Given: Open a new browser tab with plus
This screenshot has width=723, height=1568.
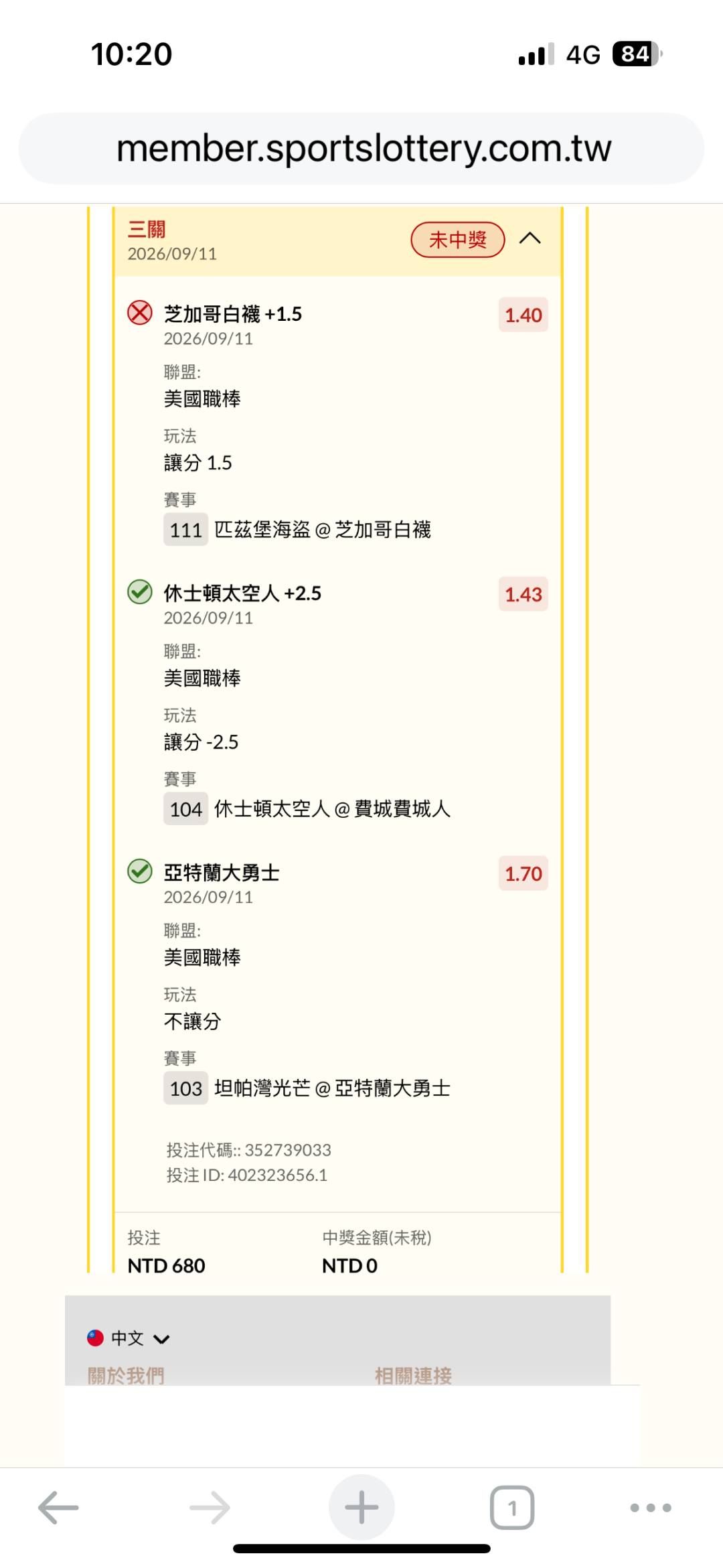Looking at the screenshot, I should pyautogui.click(x=361, y=1507).
